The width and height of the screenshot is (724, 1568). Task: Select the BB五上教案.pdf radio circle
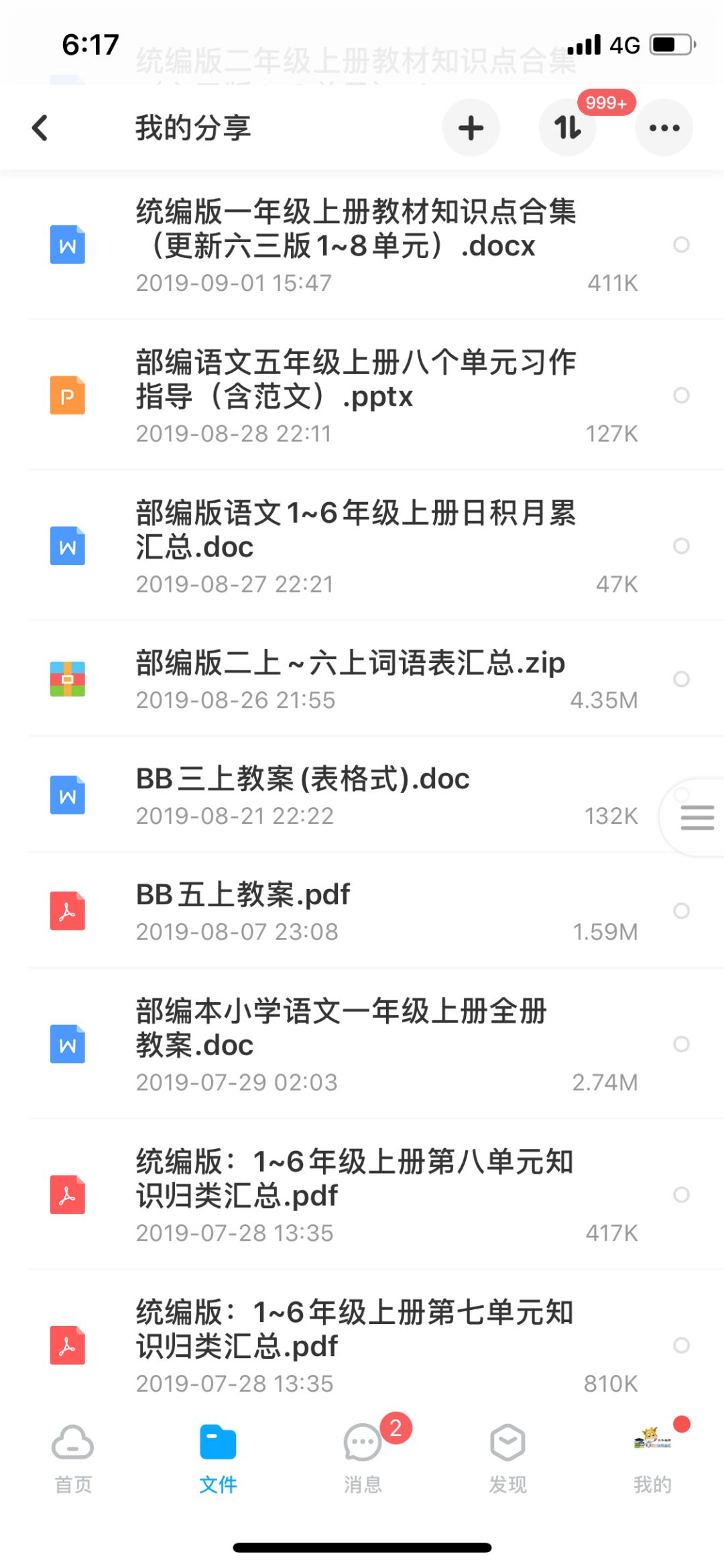tap(681, 910)
